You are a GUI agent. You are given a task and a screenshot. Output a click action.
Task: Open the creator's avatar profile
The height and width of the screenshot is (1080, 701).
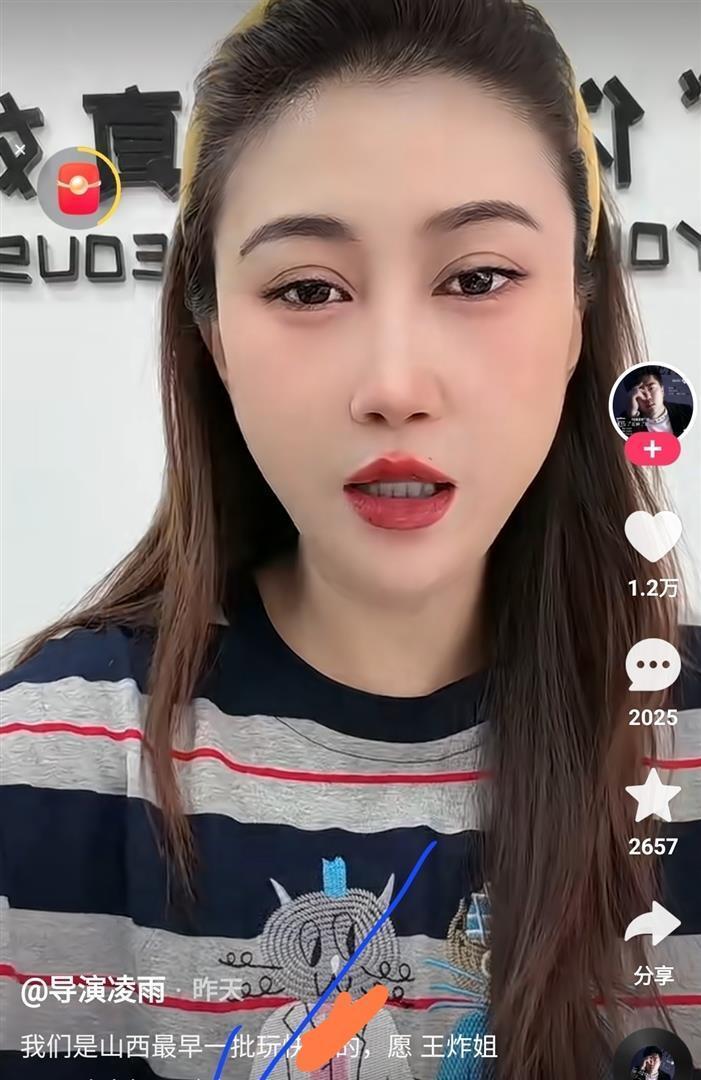click(652, 402)
